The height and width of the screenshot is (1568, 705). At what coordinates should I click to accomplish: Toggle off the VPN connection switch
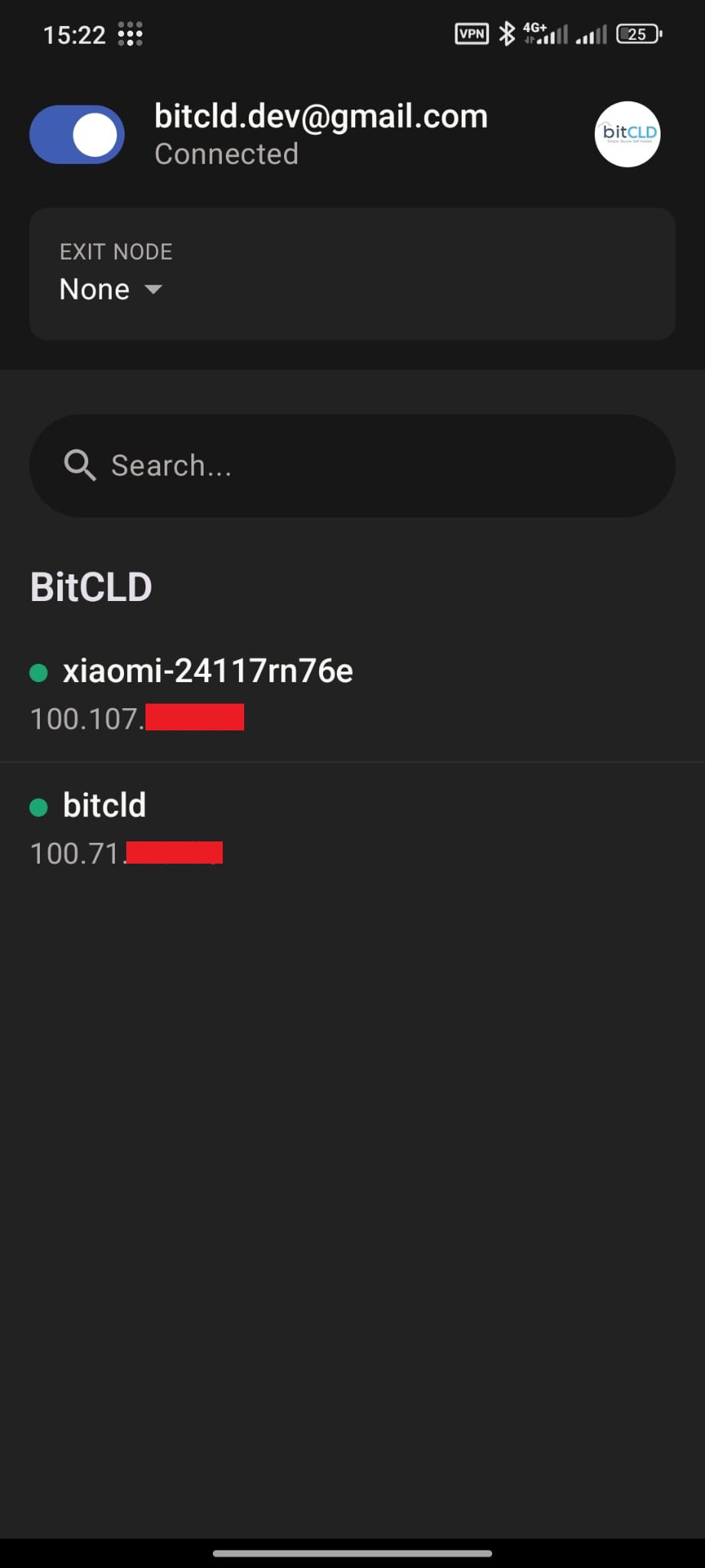point(77,135)
